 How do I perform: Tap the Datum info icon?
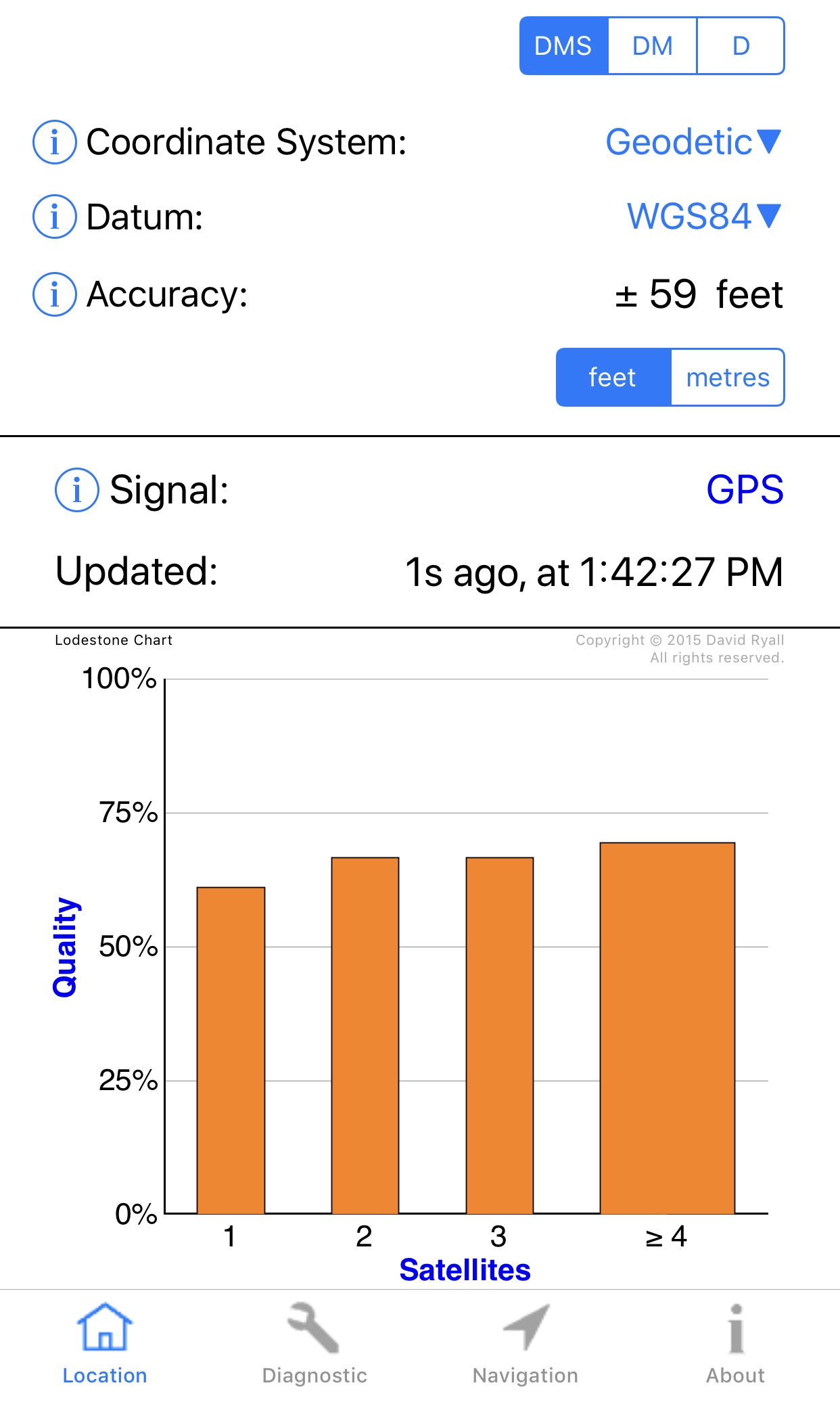tap(54, 217)
